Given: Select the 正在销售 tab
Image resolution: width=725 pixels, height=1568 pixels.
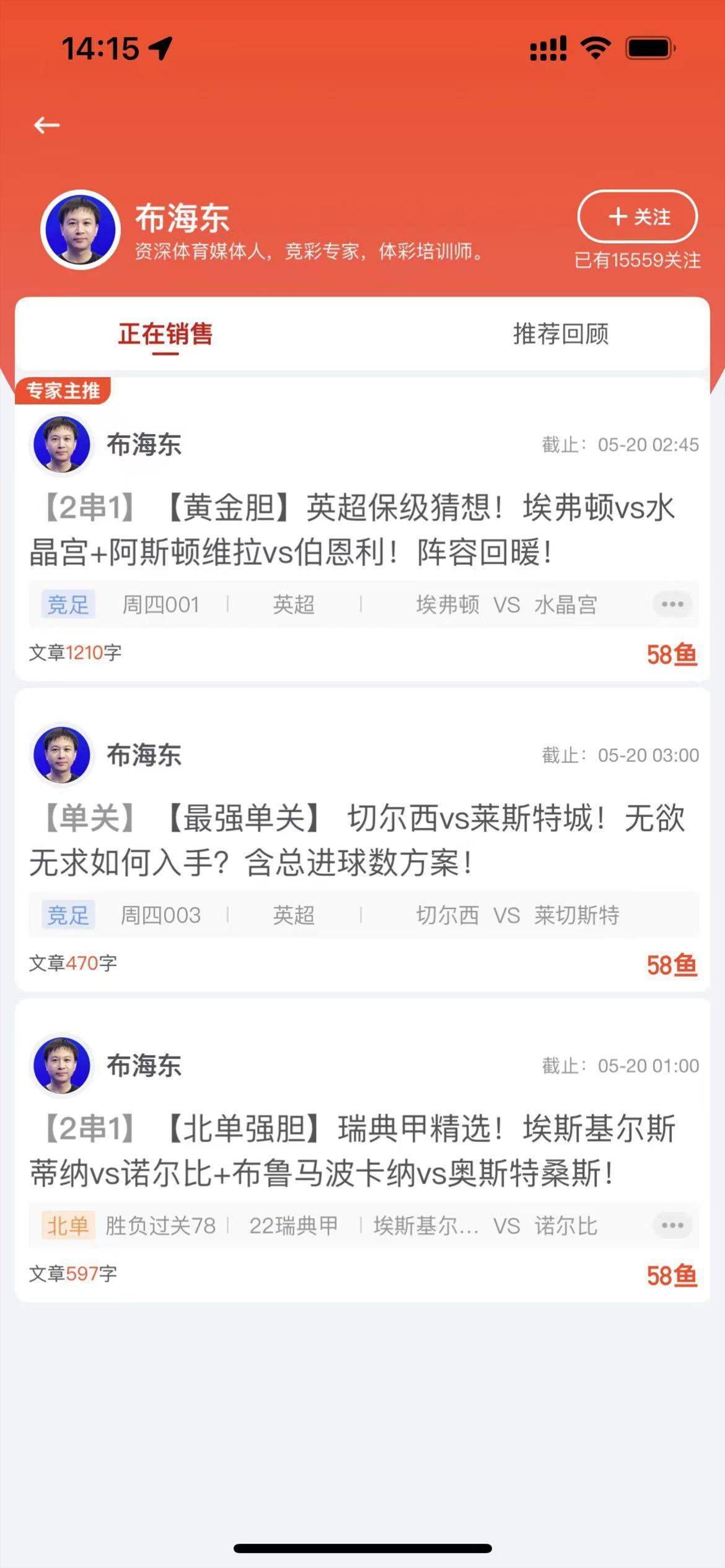Looking at the screenshot, I should [x=165, y=334].
